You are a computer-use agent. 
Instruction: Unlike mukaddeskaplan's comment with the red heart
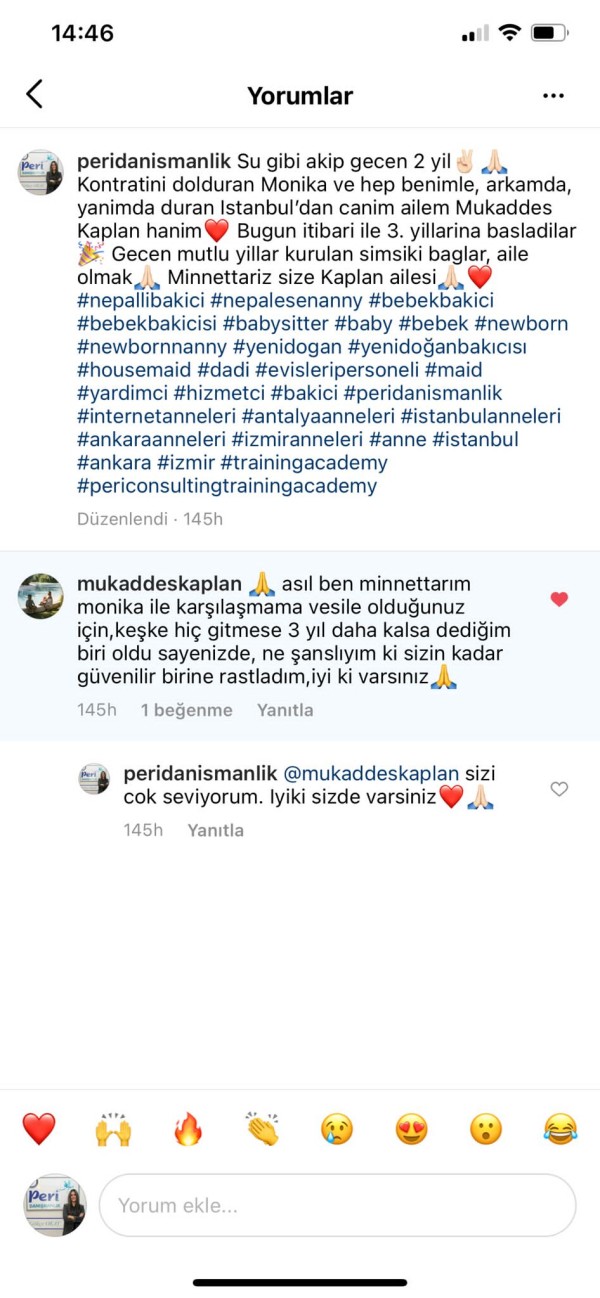point(559,599)
